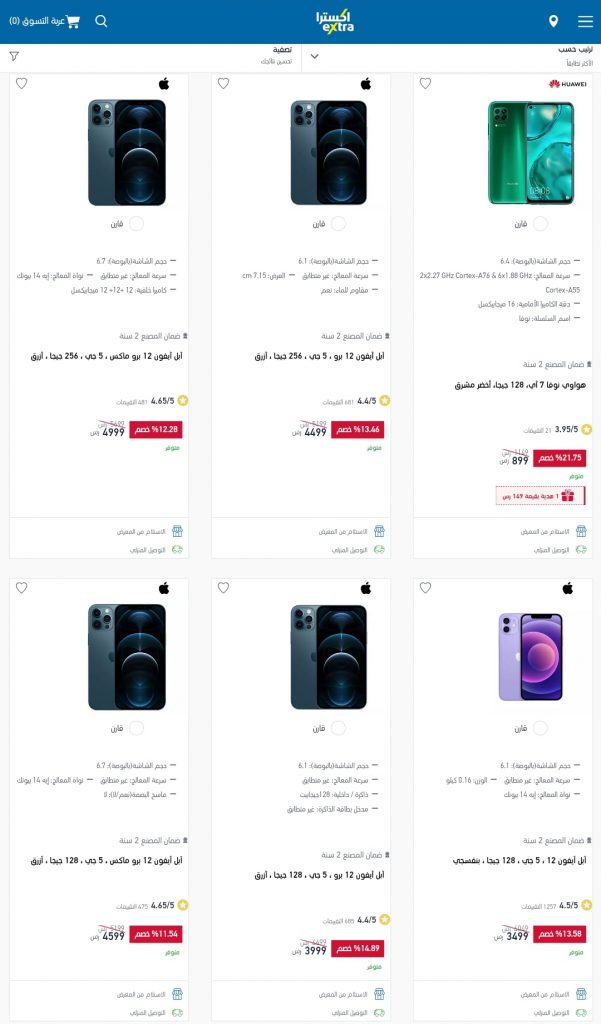Image resolution: width=601 pixels, height=1024 pixels.
Task: Select compare for iPhone 12 Pro Max 256GB
Action: [x=136, y=224]
